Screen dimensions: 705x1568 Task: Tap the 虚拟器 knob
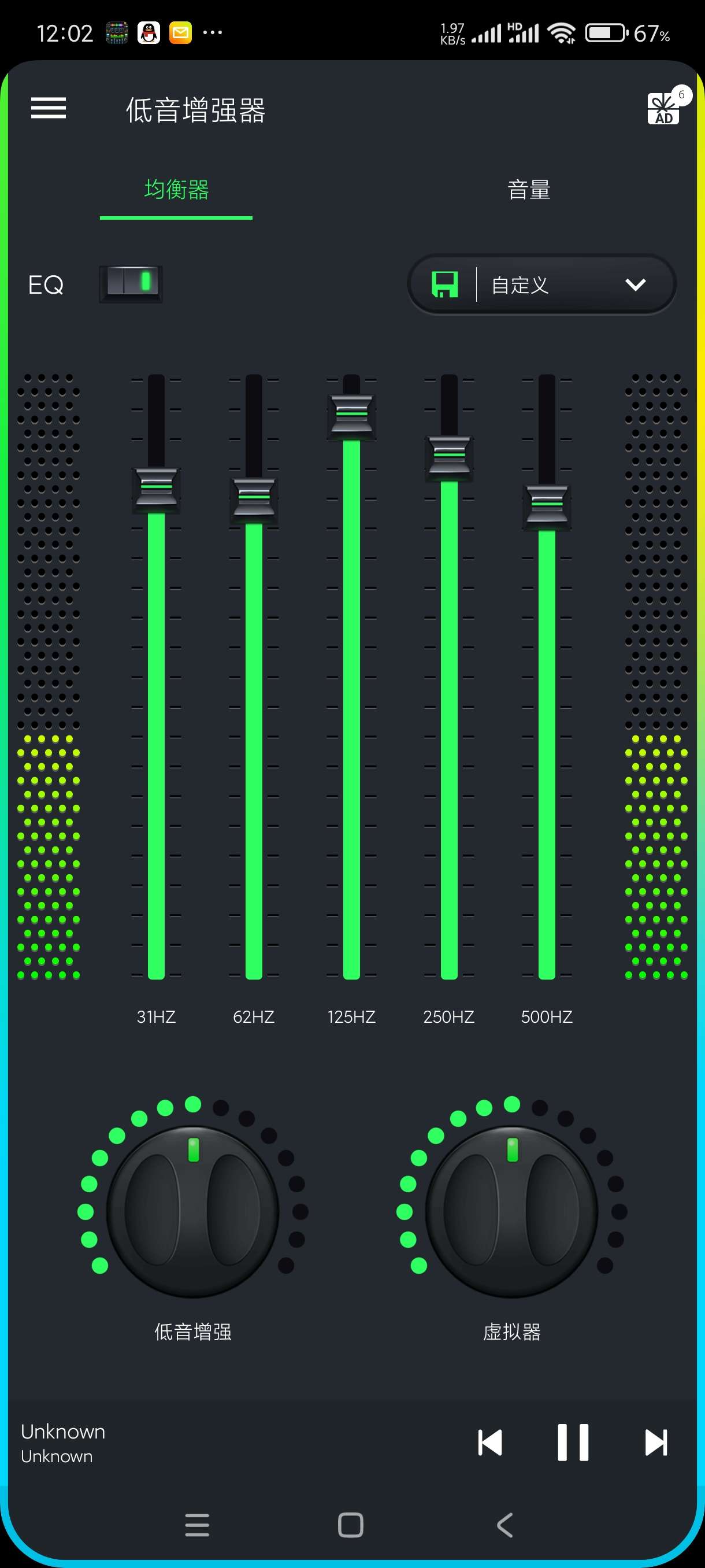click(511, 1211)
